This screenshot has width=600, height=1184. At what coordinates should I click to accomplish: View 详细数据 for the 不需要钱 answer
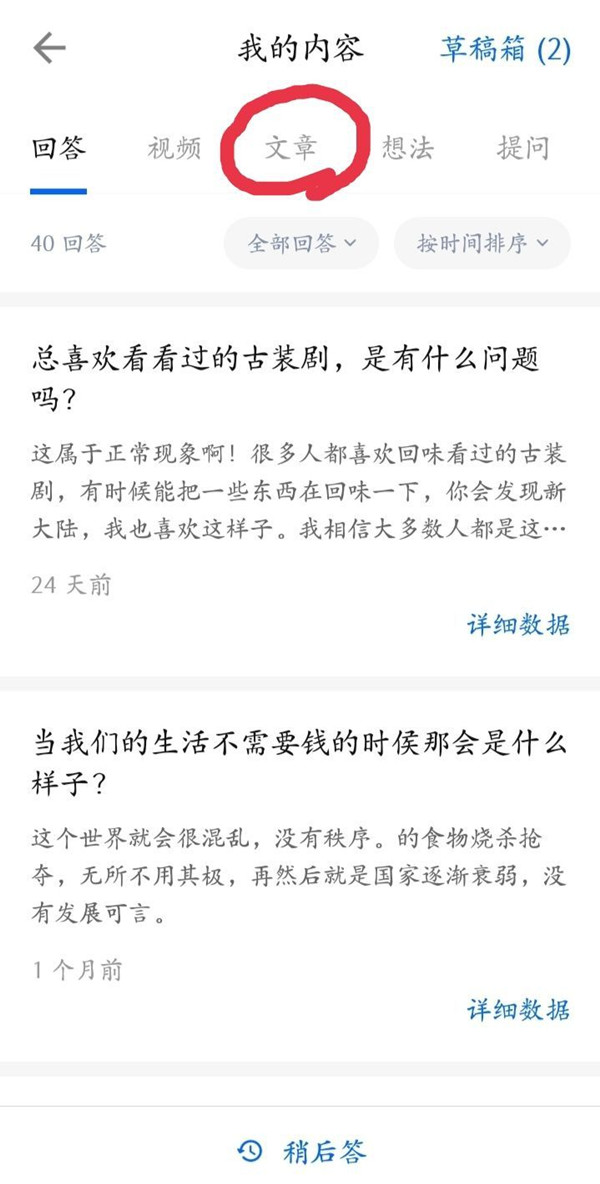pos(518,1009)
